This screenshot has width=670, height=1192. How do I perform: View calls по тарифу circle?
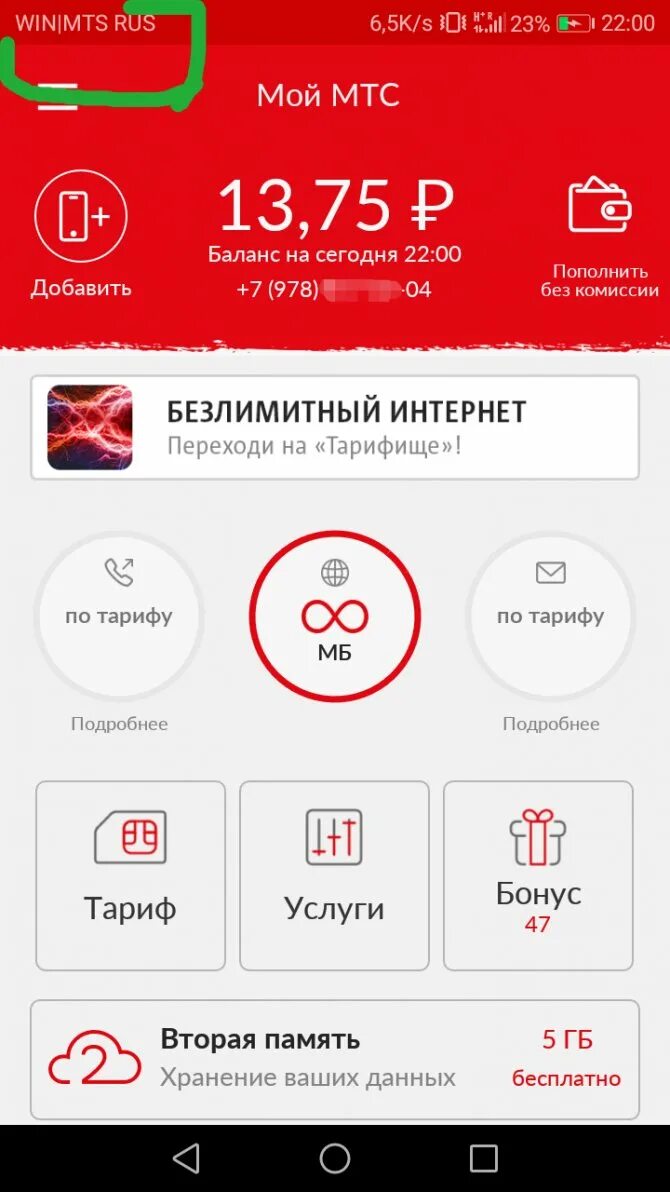click(119, 613)
